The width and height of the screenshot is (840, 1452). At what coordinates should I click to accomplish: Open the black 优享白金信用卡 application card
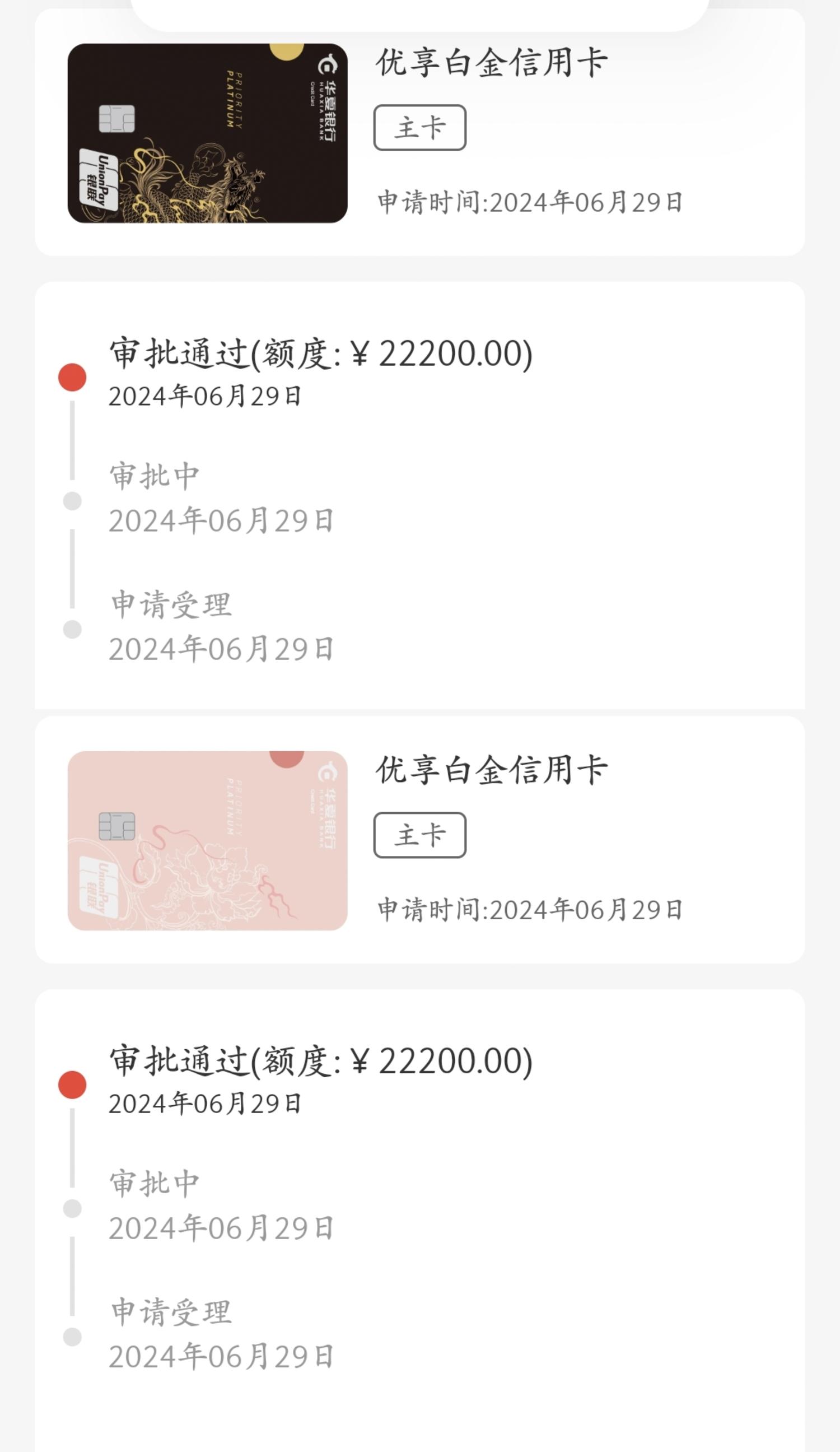point(419,133)
